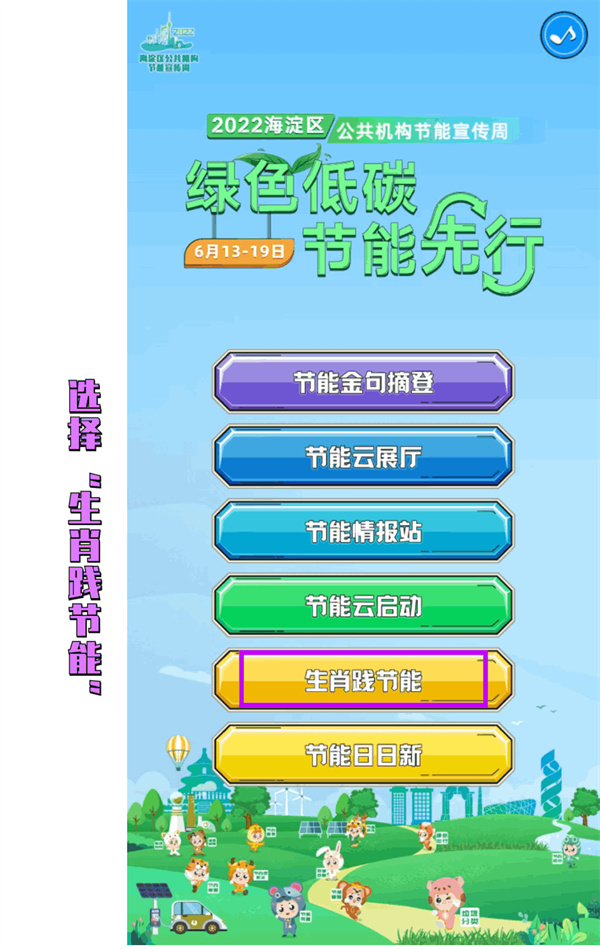Go to 节能日日新
600x949 pixels.
[363, 754]
